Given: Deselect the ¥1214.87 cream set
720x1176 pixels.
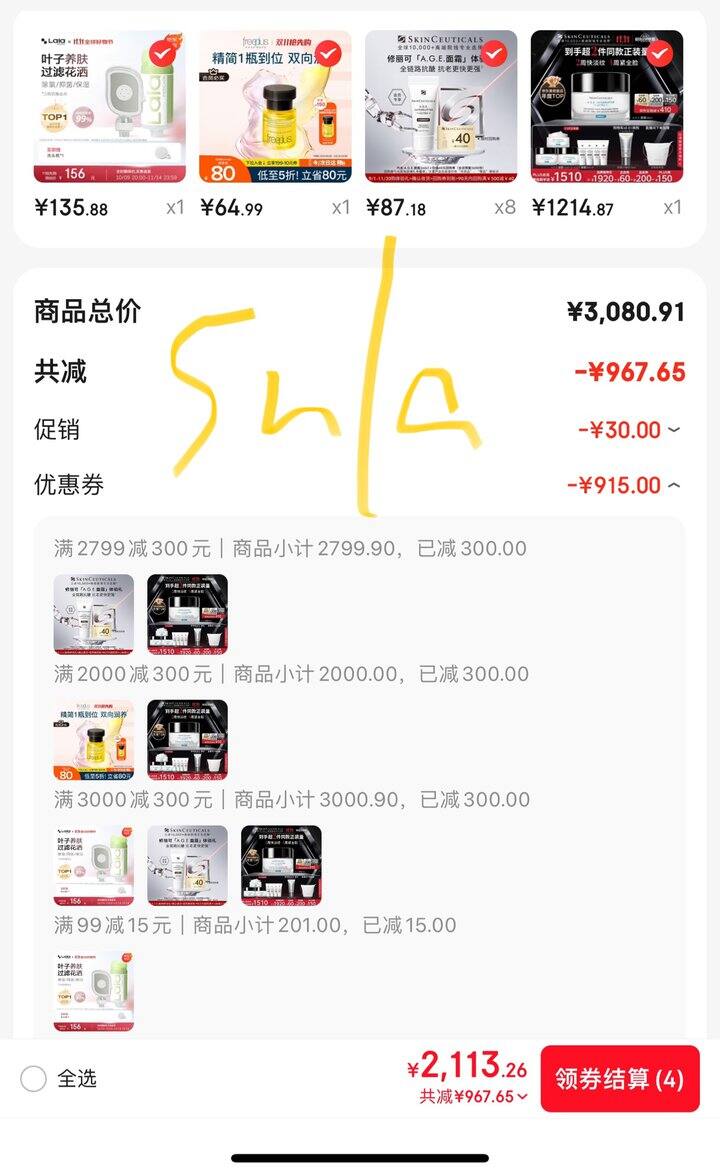Looking at the screenshot, I should tap(661, 54).
